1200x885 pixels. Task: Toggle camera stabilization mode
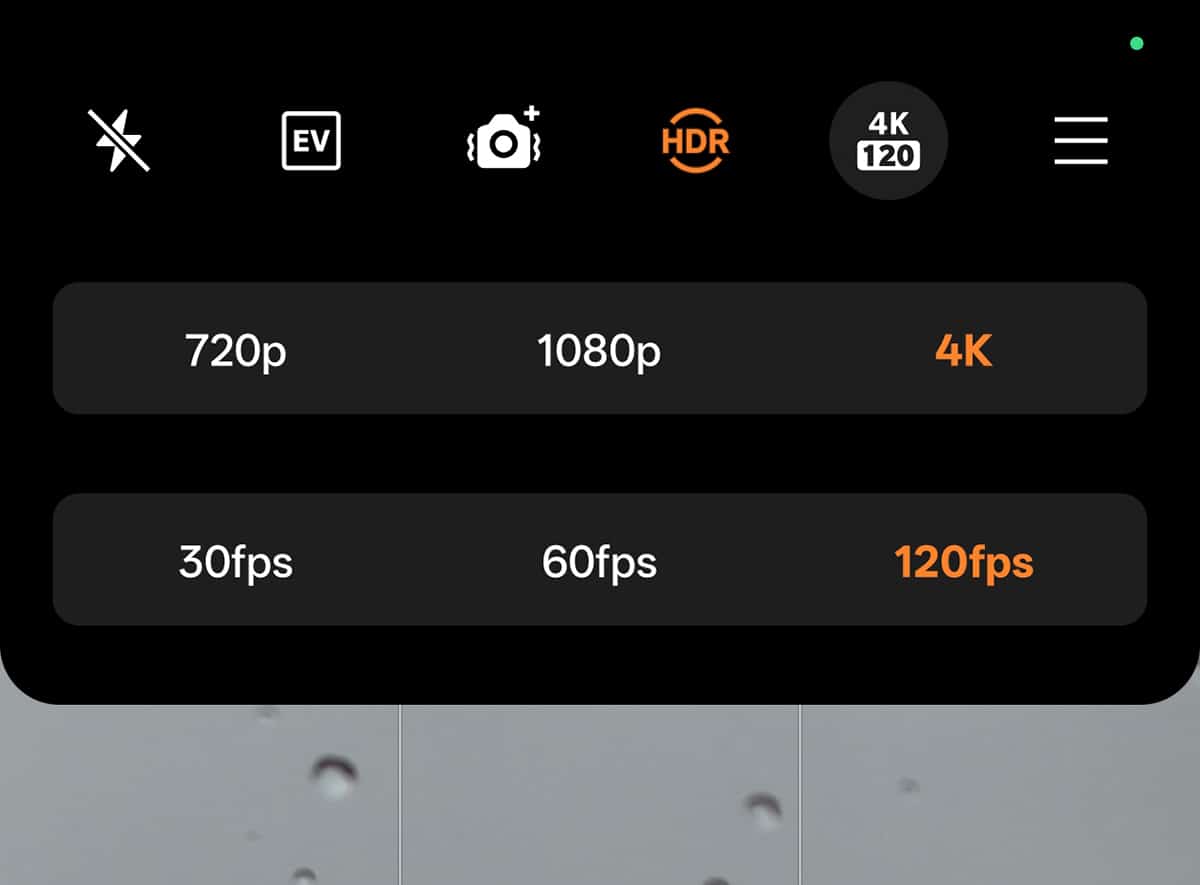[x=504, y=141]
